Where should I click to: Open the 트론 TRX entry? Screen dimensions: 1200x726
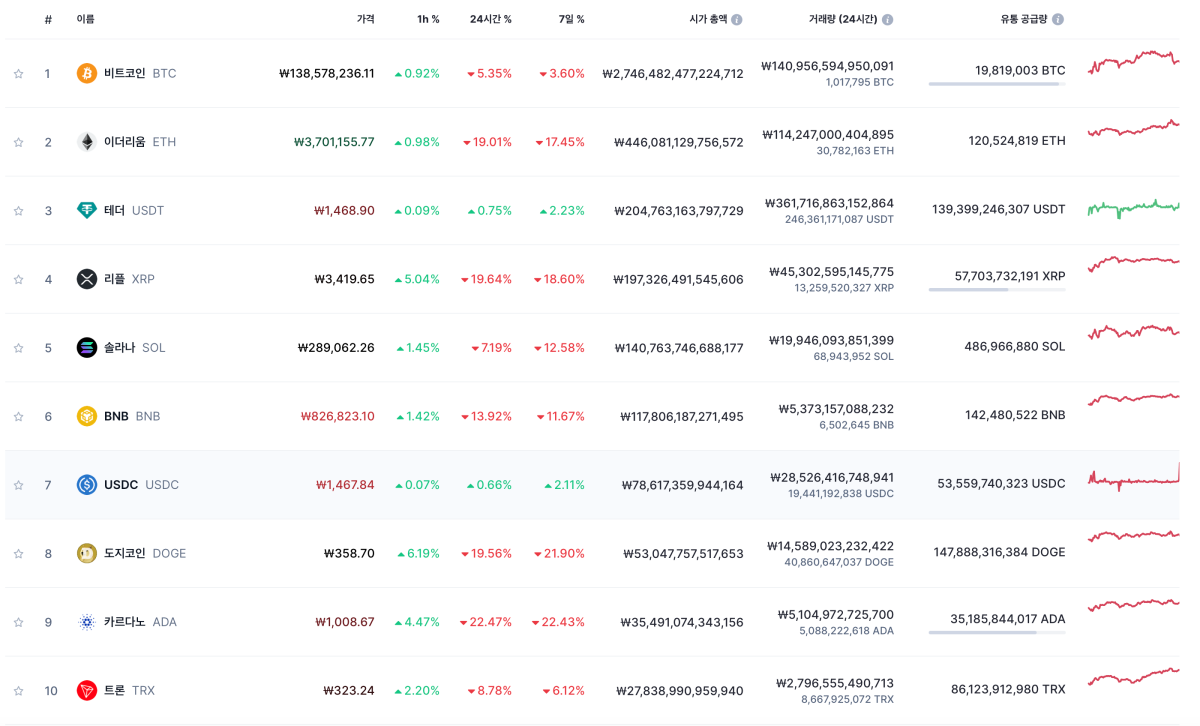pyautogui.click(x=114, y=690)
